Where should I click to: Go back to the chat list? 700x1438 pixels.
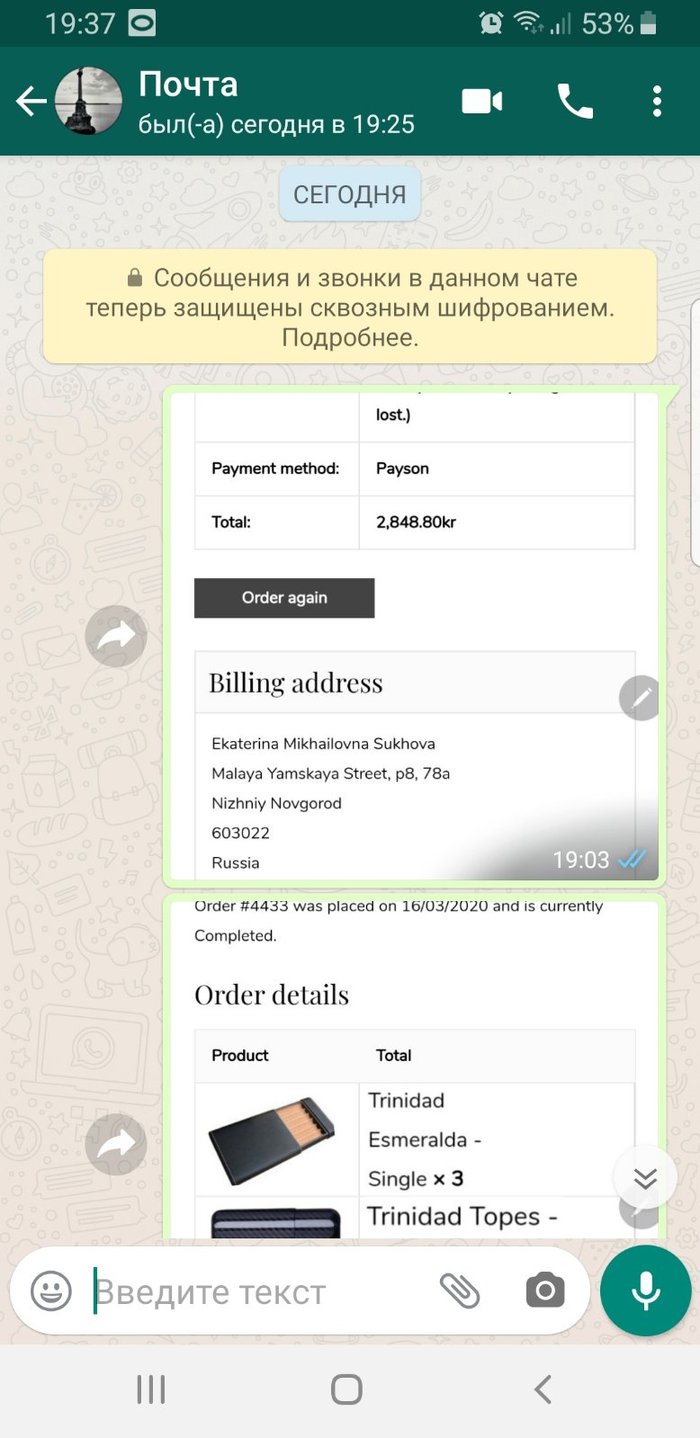click(x=30, y=101)
